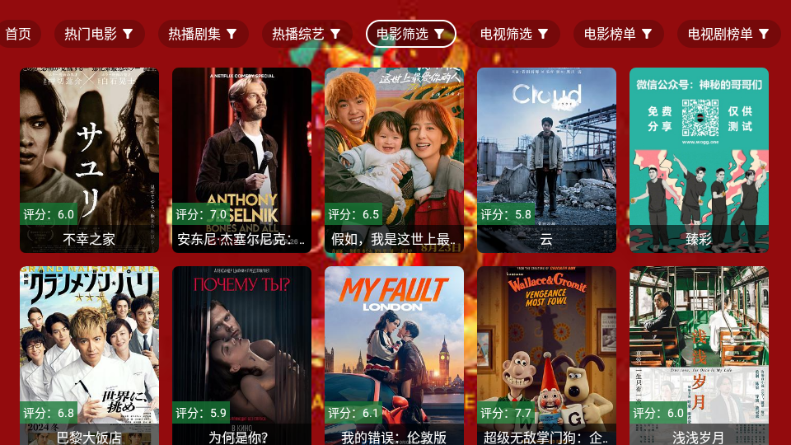
Task: Open the 电影榜单 tab
Action: click(618, 34)
